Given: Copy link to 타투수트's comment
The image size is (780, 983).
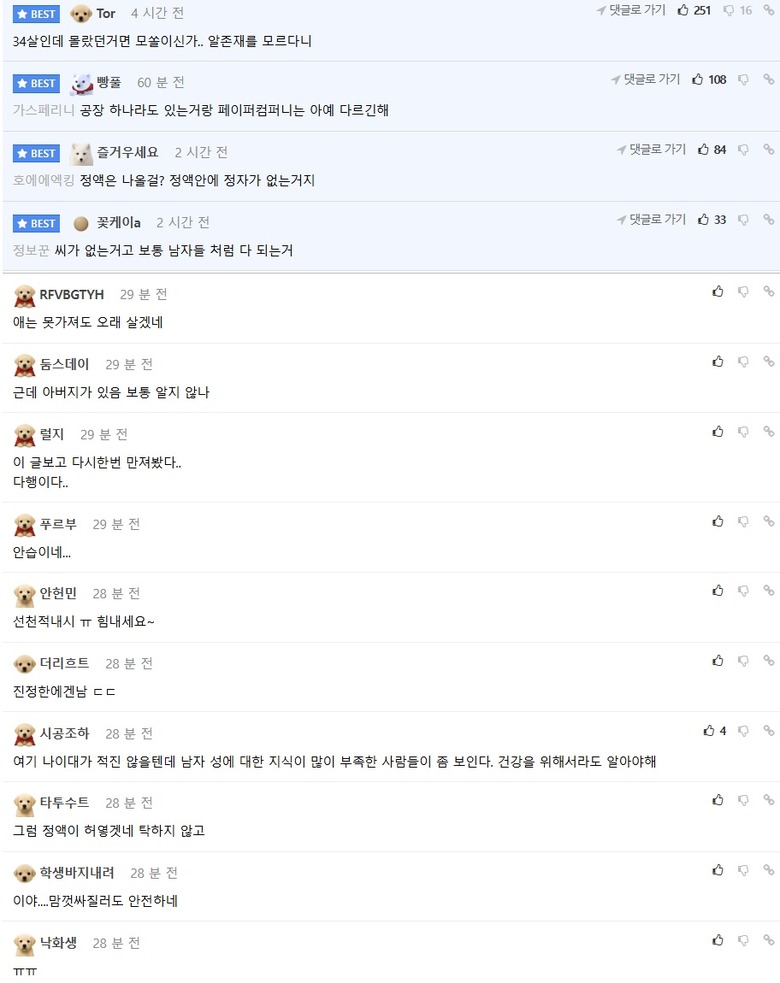Looking at the screenshot, I should coord(768,800).
